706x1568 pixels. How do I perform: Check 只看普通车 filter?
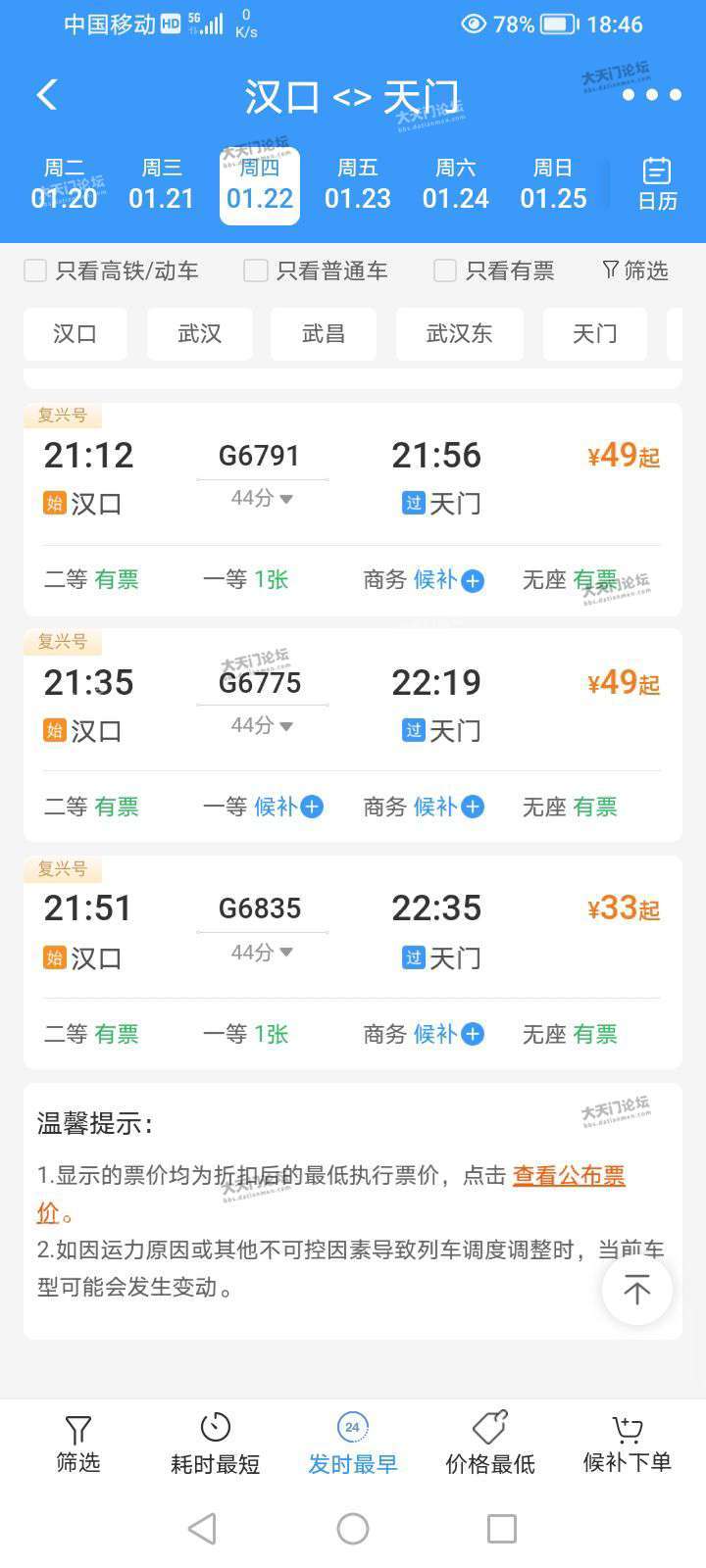tap(256, 270)
